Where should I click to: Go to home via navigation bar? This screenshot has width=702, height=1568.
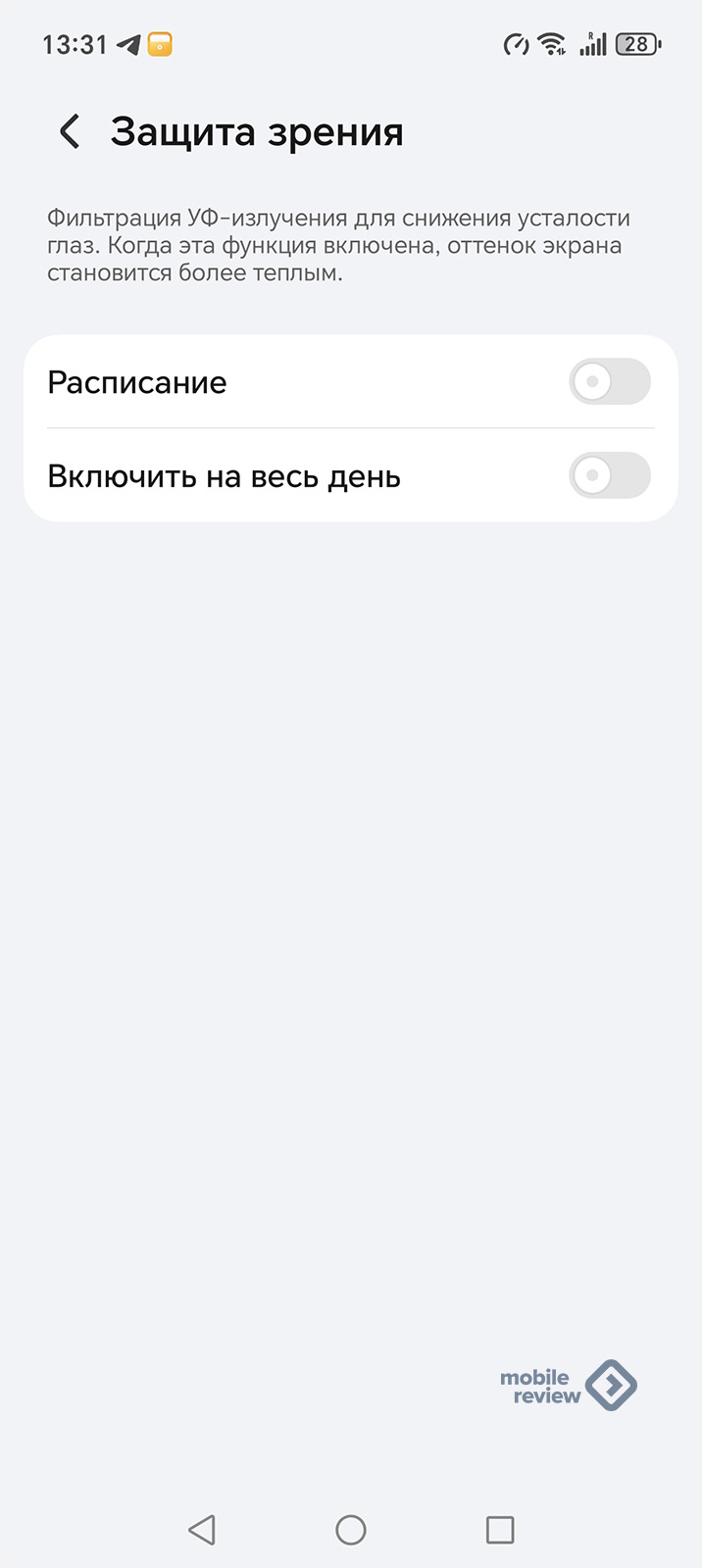(x=351, y=1529)
